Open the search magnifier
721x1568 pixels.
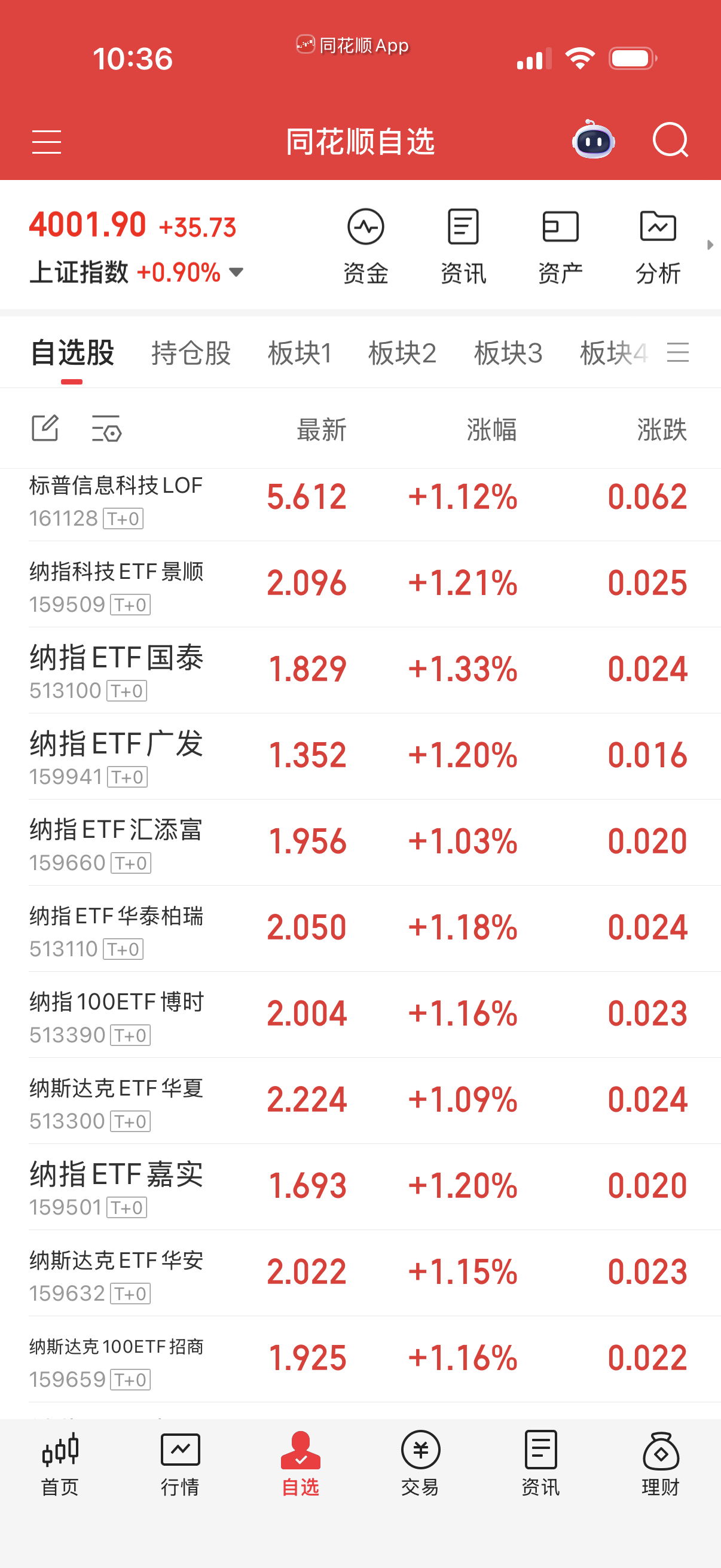671,141
